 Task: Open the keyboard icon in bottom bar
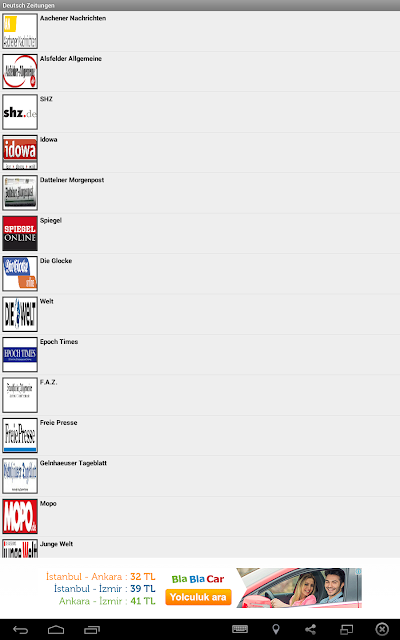240,629
